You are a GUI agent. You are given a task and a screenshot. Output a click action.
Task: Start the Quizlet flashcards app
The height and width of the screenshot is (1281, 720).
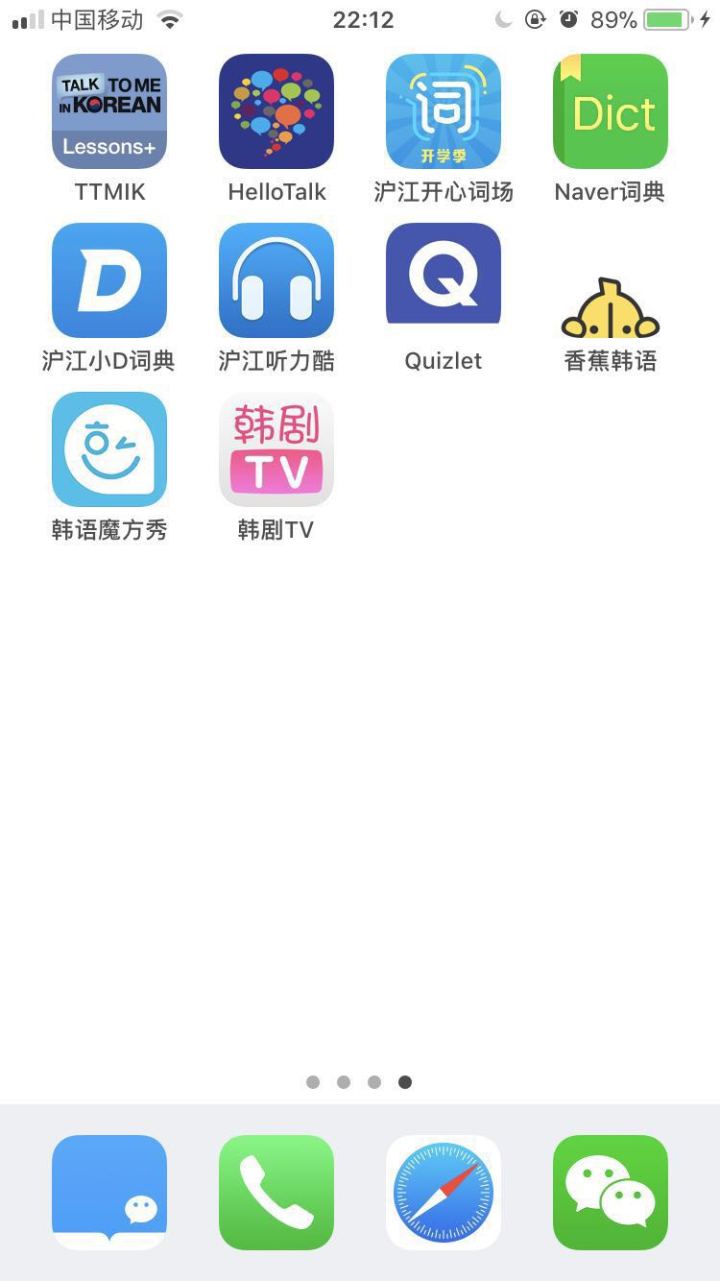point(443,280)
